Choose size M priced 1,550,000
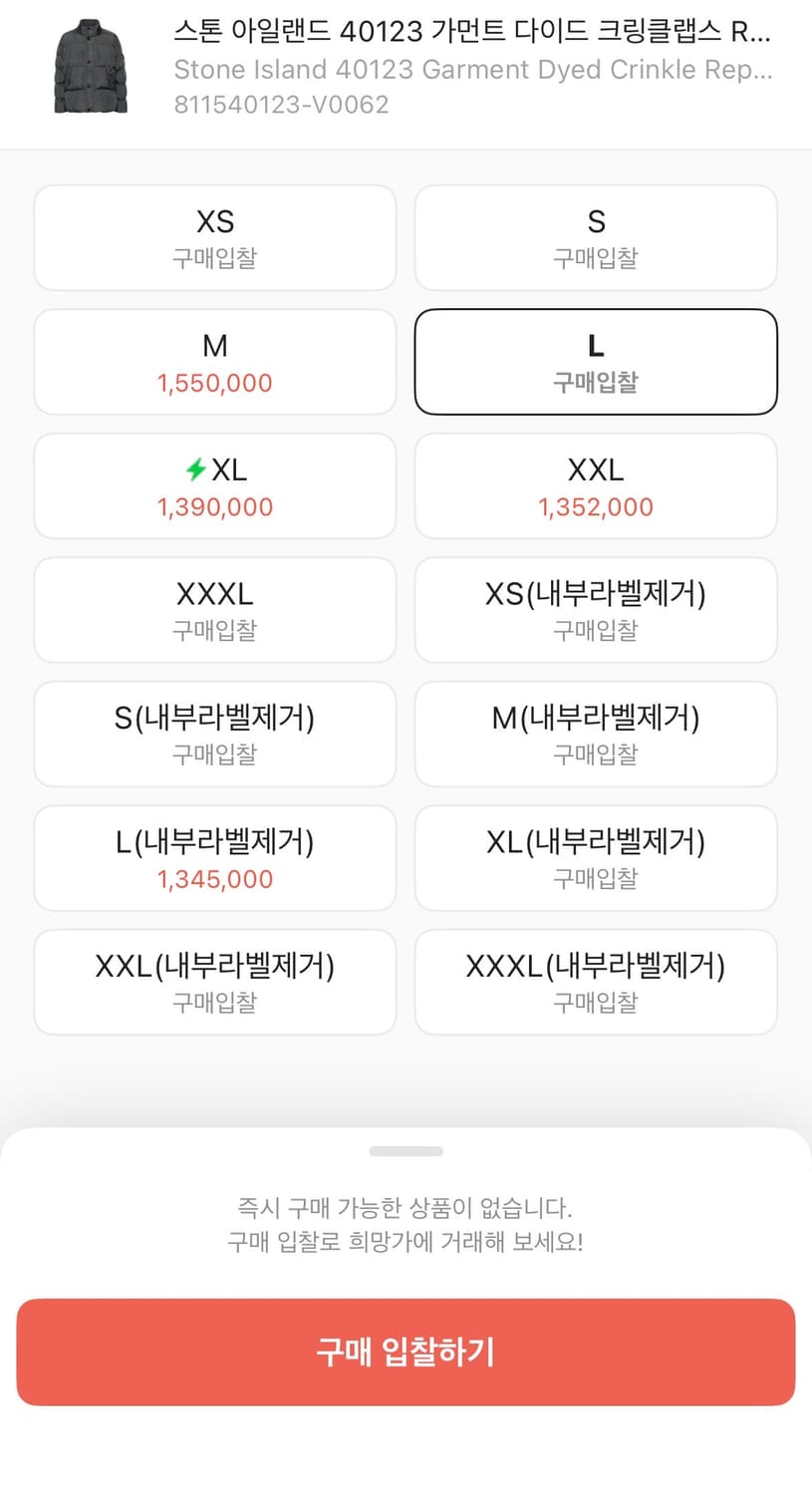The height and width of the screenshot is (1495, 812). click(x=214, y=362)
